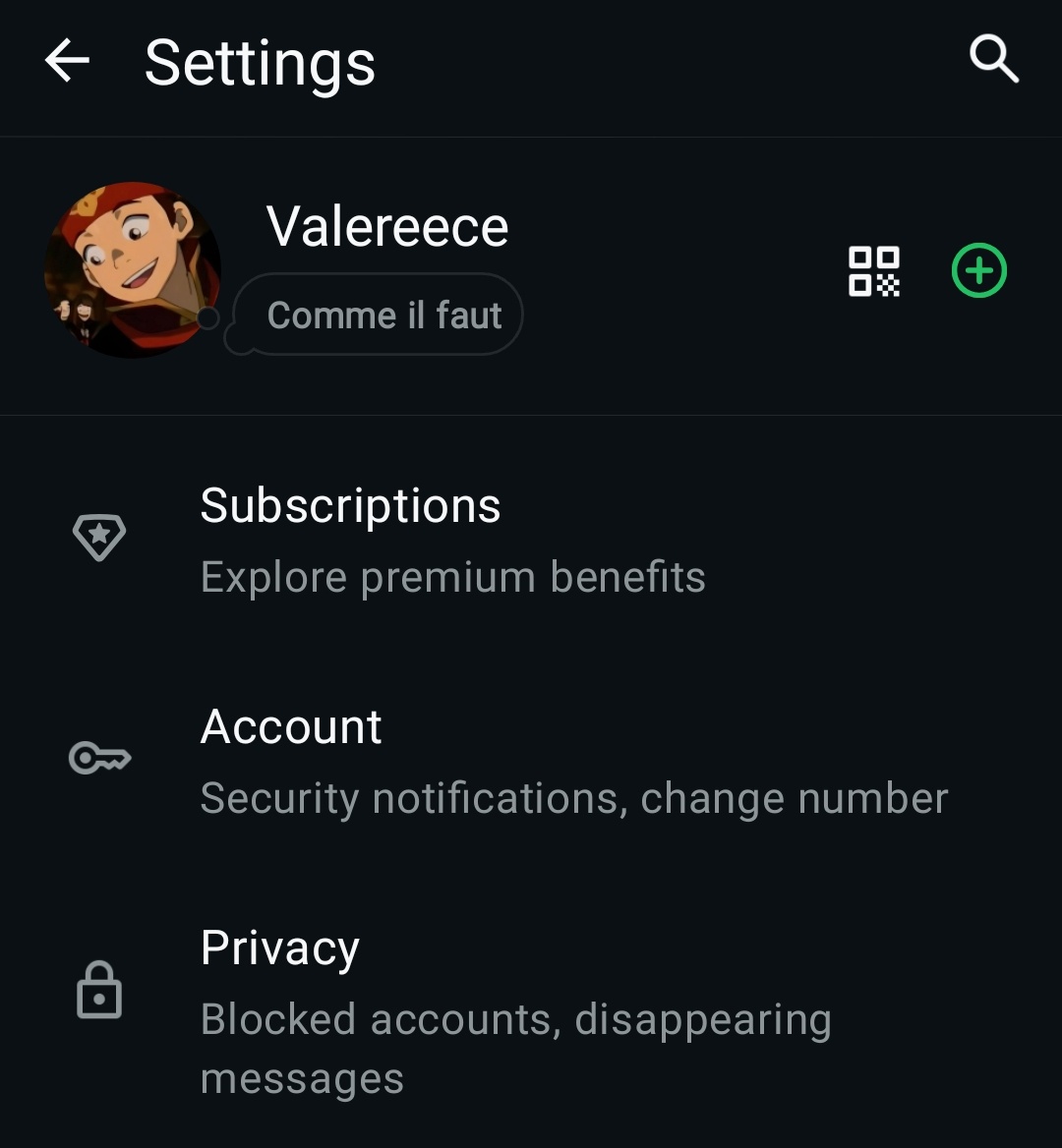The width and height of the screenshot is (1062, 1148).
Task: Open Subscriptions settings
Action: pos(531,541)
